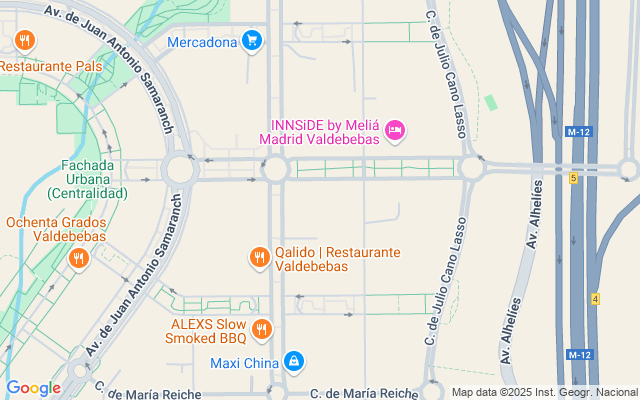Open ALEXS Slow Smoked BBQ restaurant pin
640x400 pixels.
click(262, 329)
